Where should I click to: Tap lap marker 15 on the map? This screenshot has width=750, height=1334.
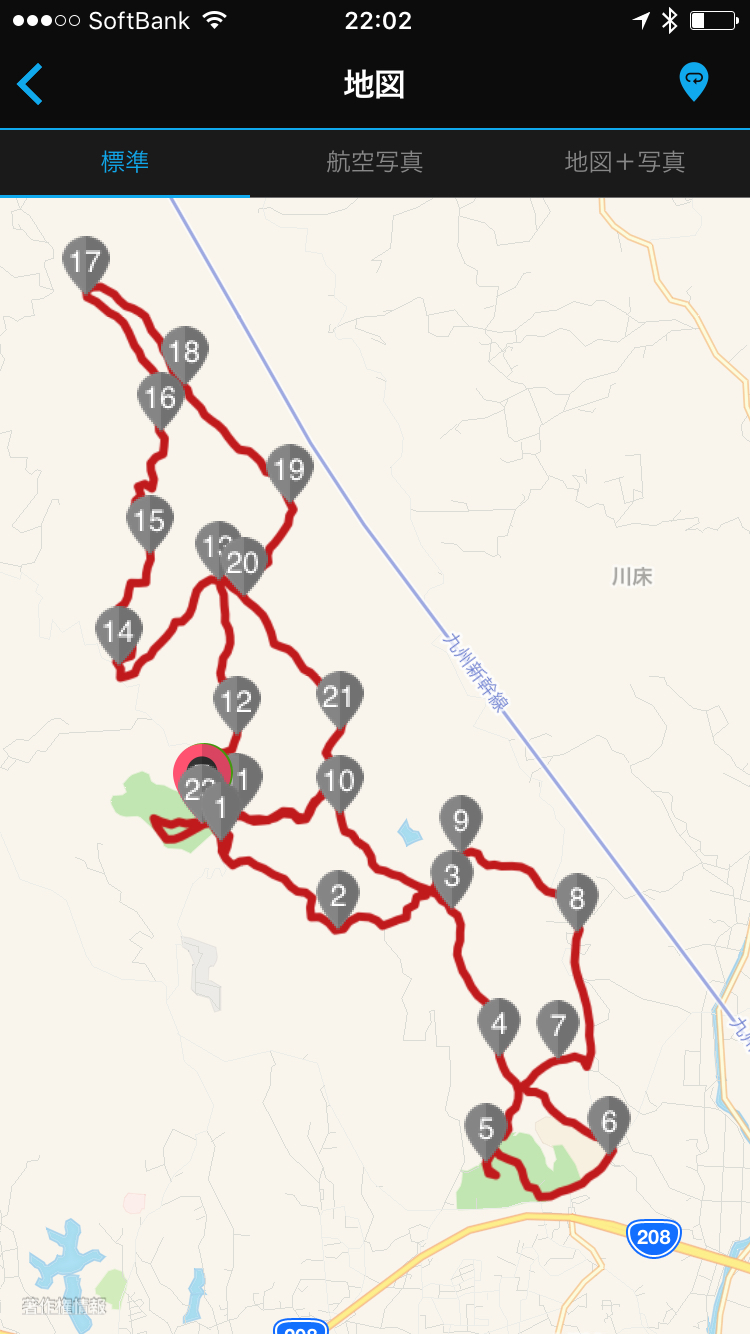(x=149, y=520)
